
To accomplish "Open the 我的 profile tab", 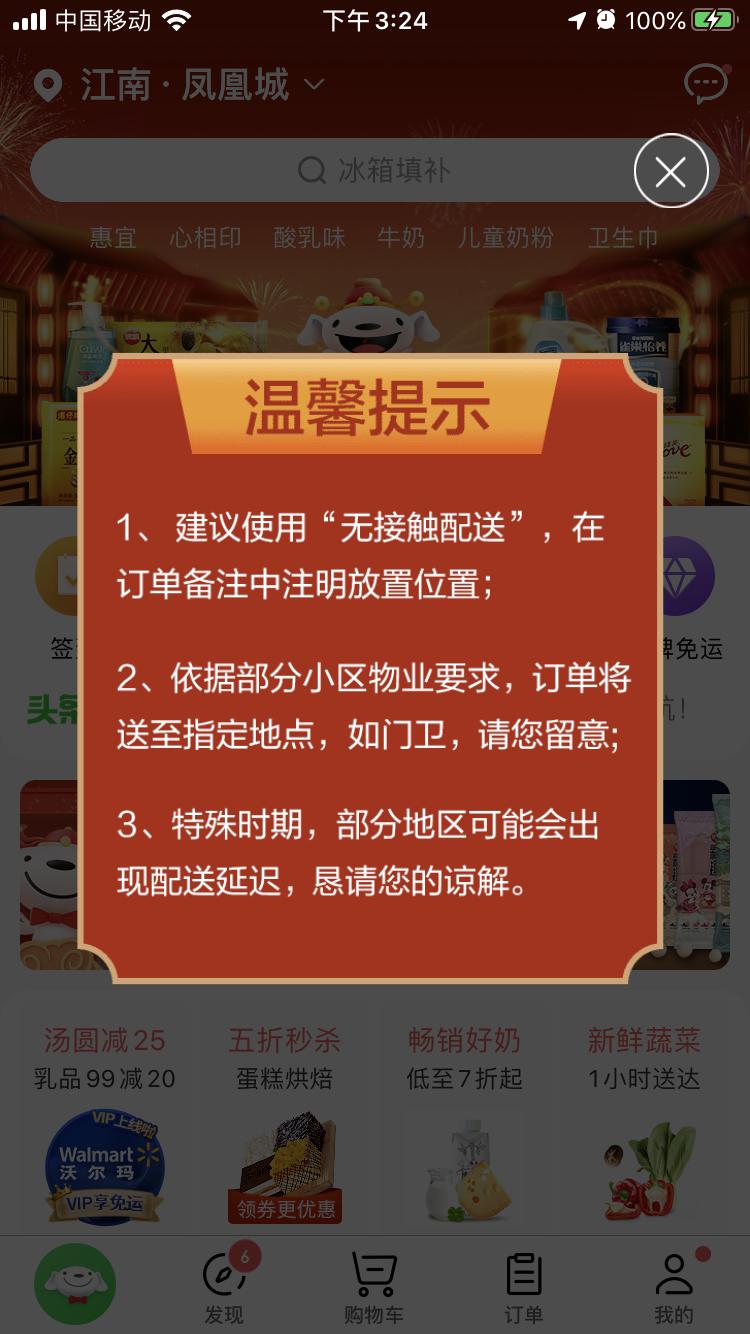I will click(674, 1286).
